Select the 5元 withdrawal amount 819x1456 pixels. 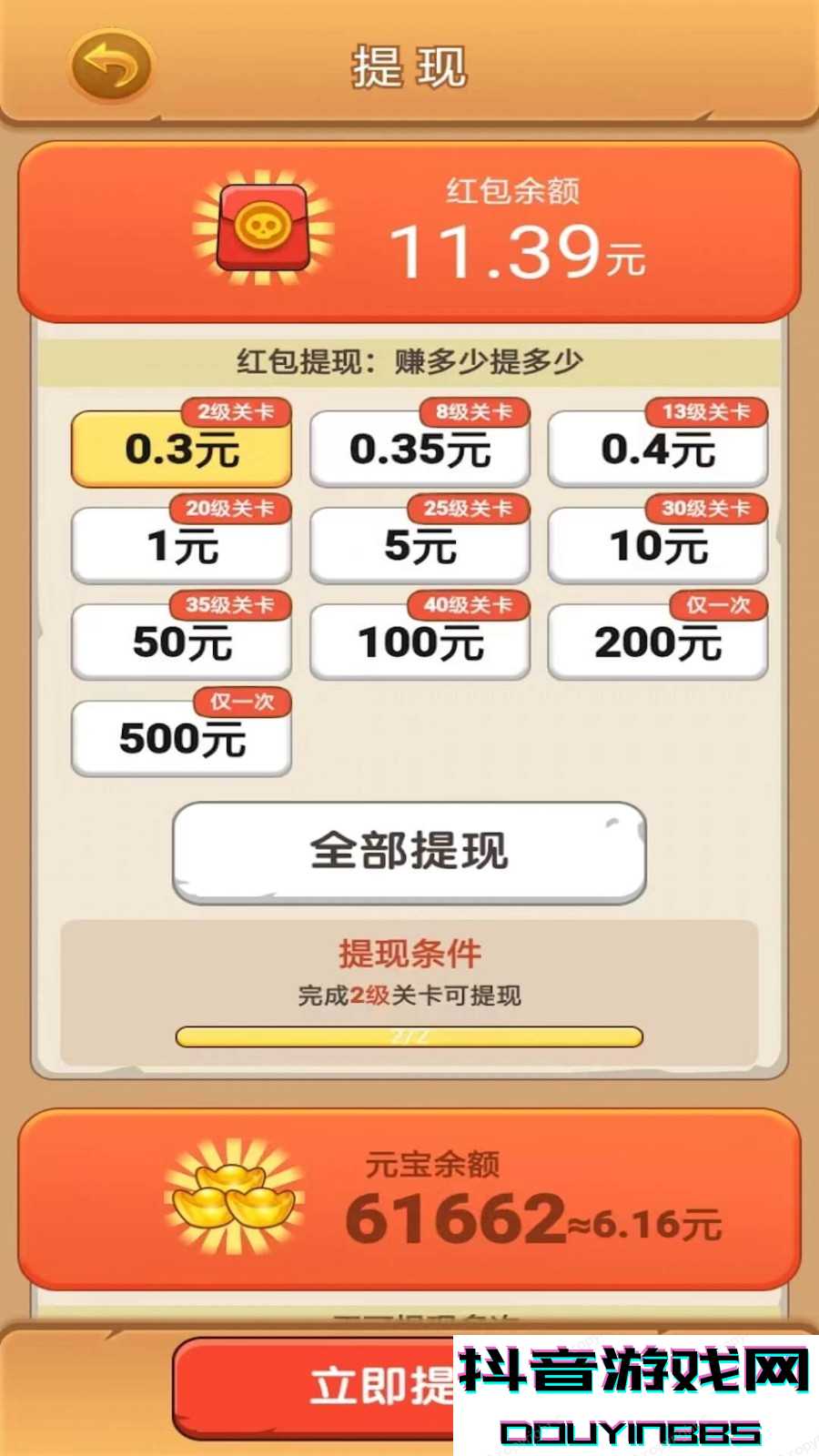pyautogui.click(x=420, y=544)
